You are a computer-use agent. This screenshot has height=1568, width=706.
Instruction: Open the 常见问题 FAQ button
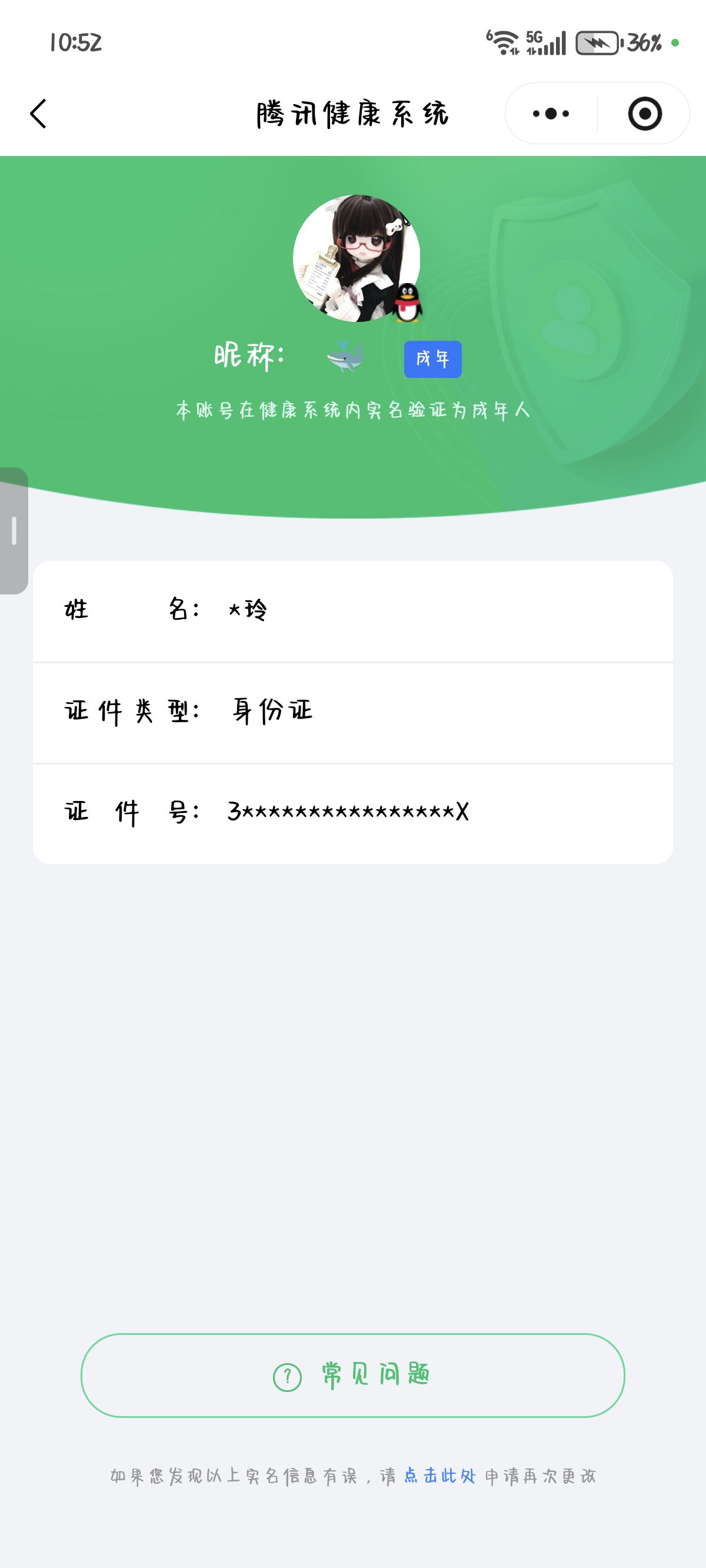click(x=353, y=1375)
